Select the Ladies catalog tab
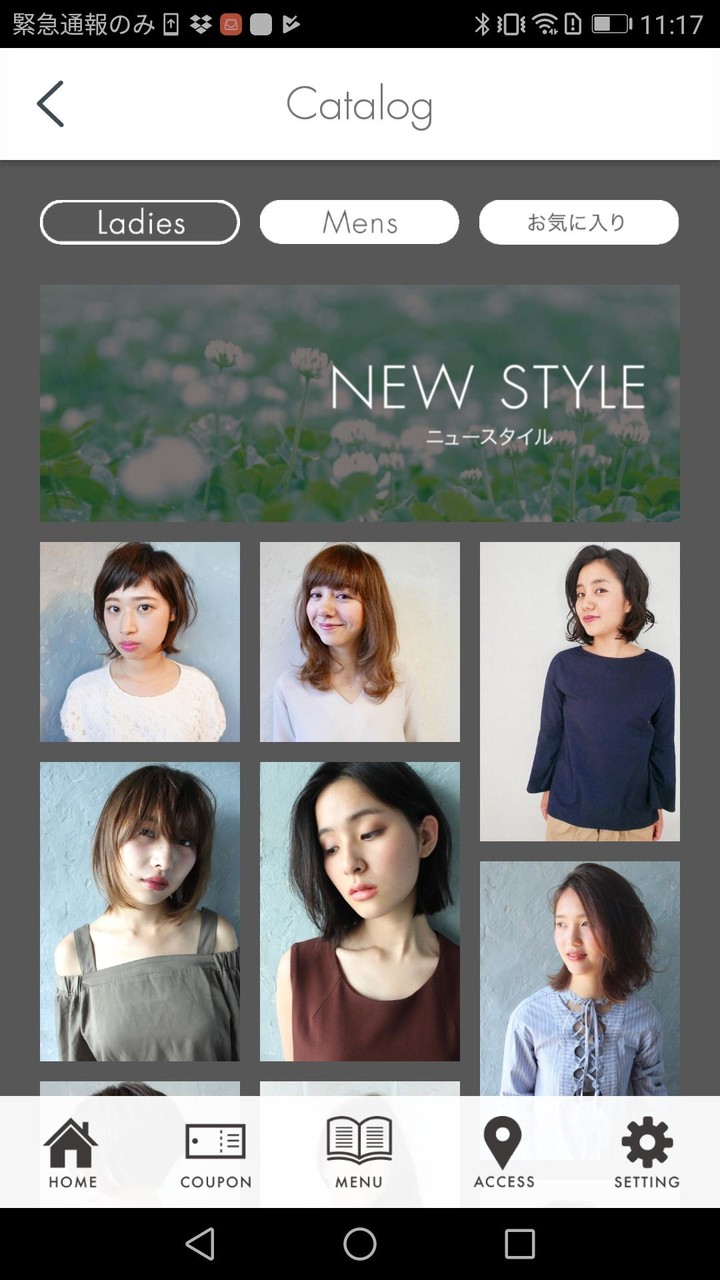720x1280 pixels. click(140, 222)
